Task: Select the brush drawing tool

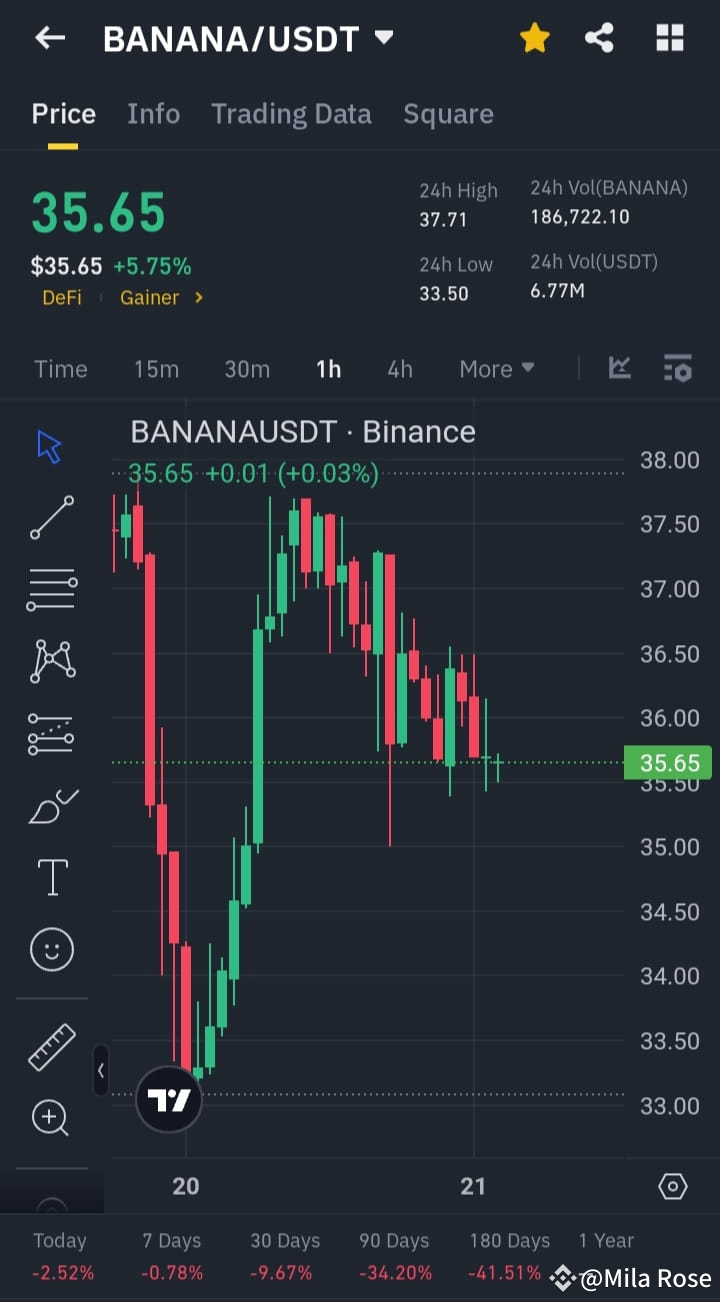Action: coord(50,805)
